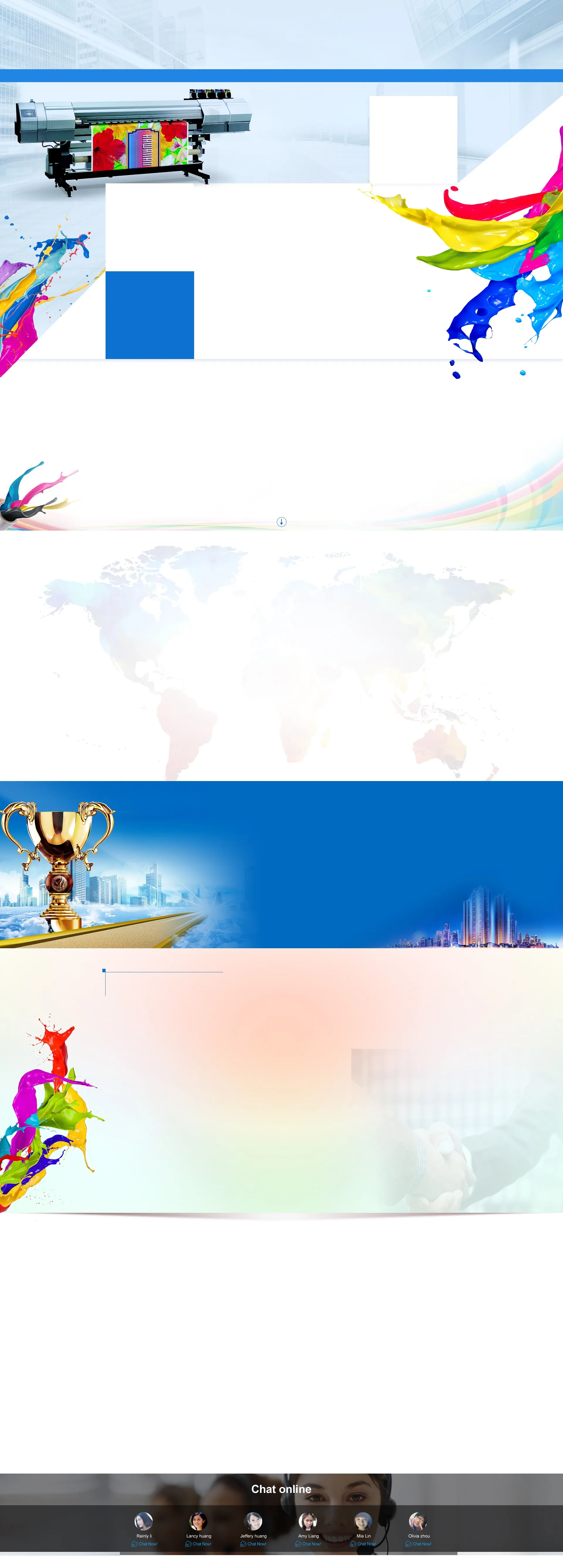Start a chat with Reinly li

[x=144, y=1544]
